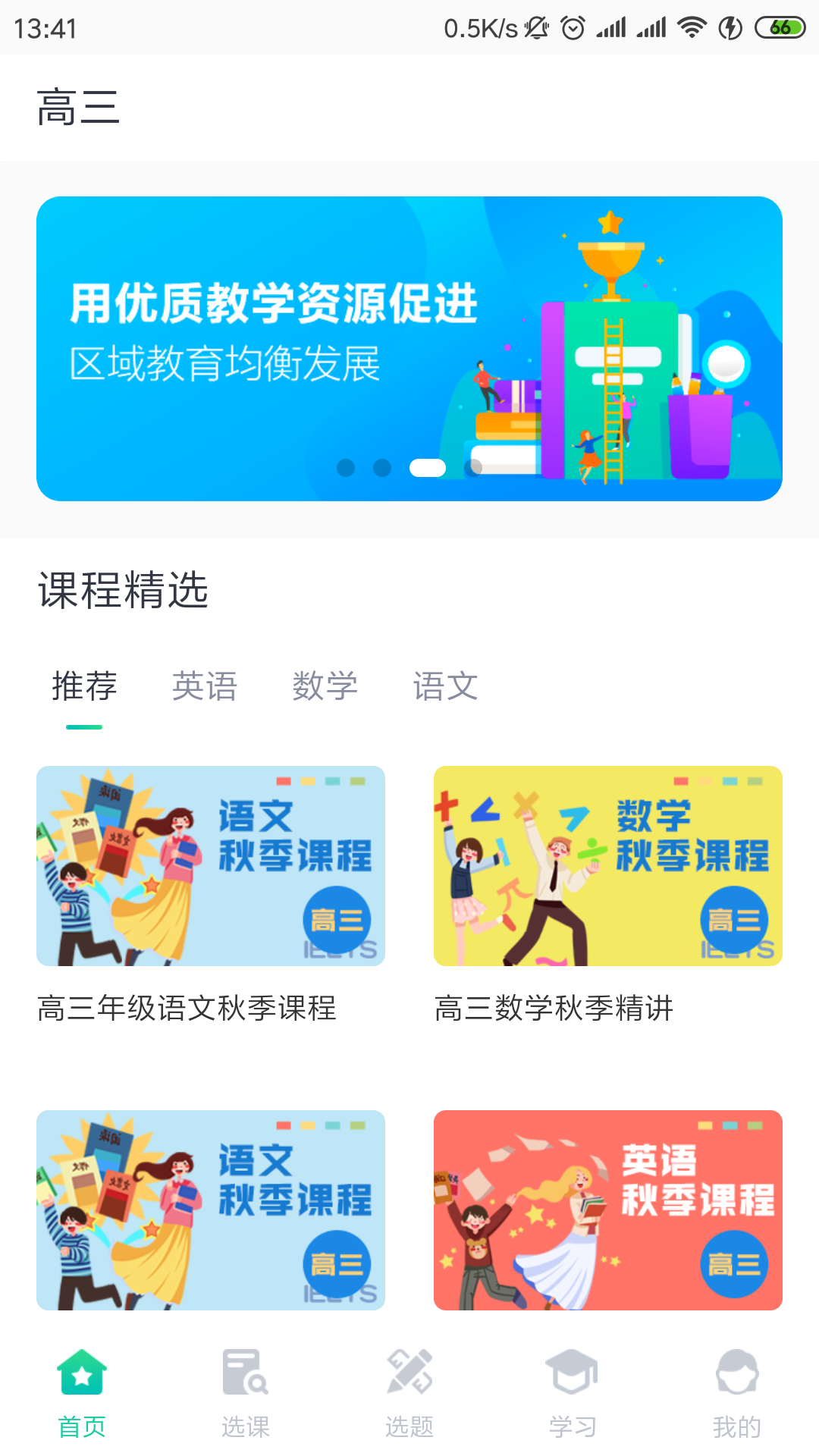Switch to the 英语 tab
Screen dimensions: 819x1456
tap(205, 686)
